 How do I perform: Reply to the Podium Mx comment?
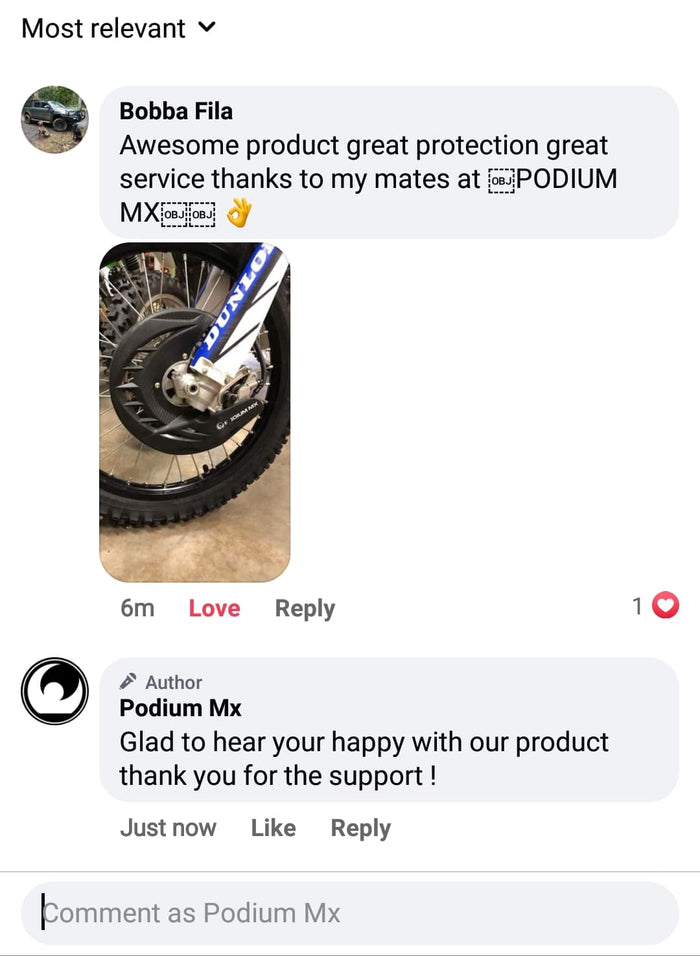point(361,828)
